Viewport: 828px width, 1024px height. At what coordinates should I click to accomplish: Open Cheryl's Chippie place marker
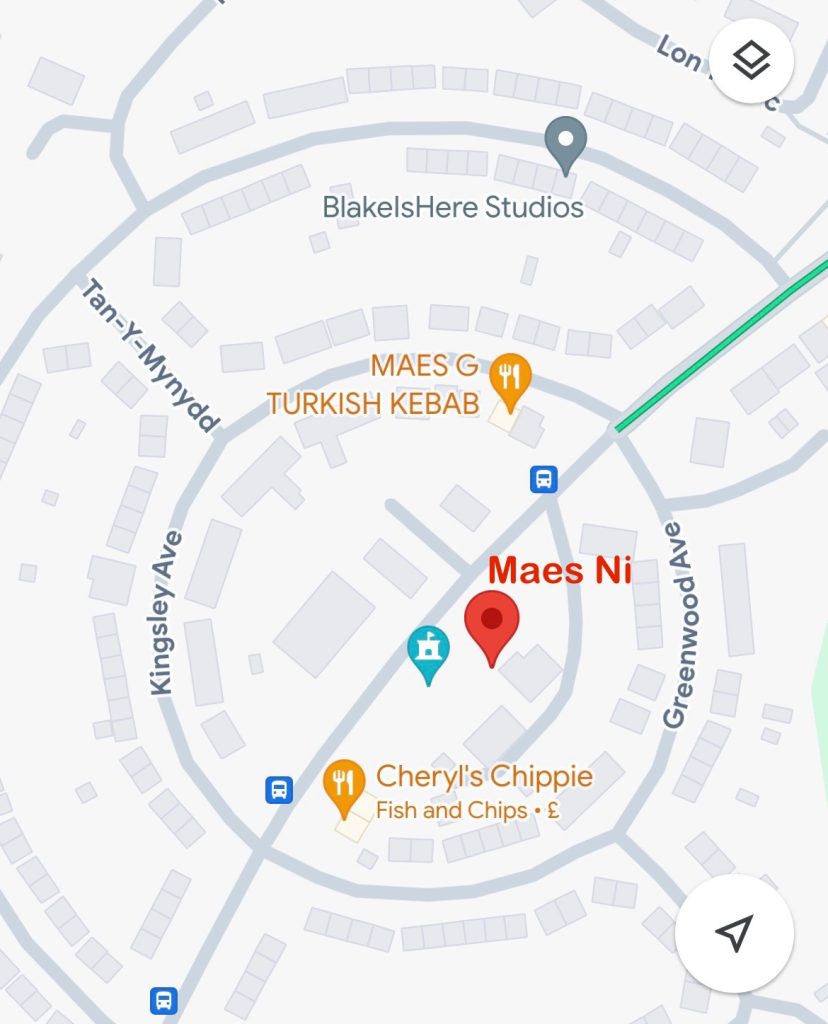(x=344, y=784)
